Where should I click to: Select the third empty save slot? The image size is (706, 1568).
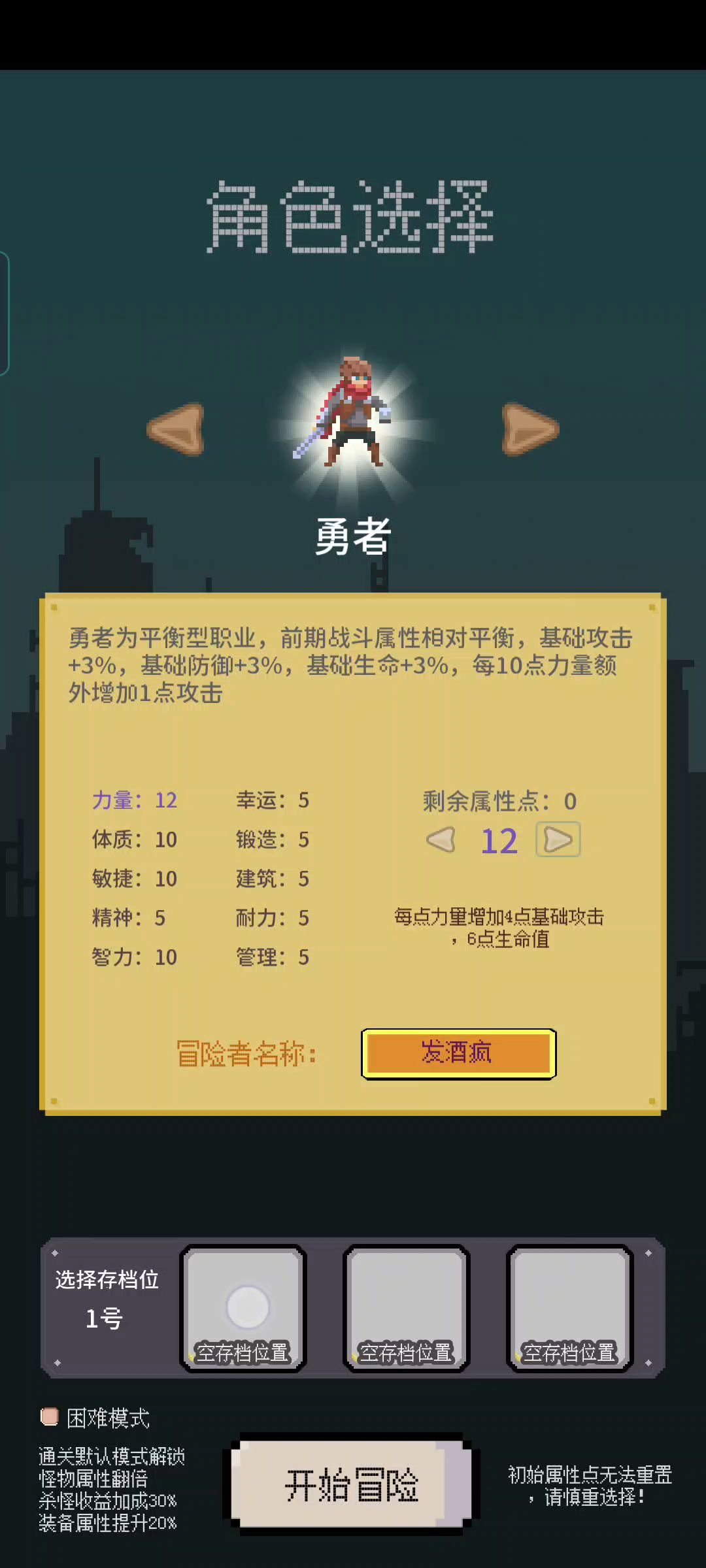coord(569,1308)
